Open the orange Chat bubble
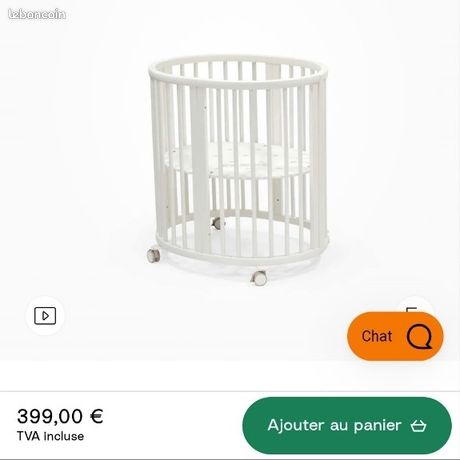Screen dimensions: 460x460 pos(395,336)
